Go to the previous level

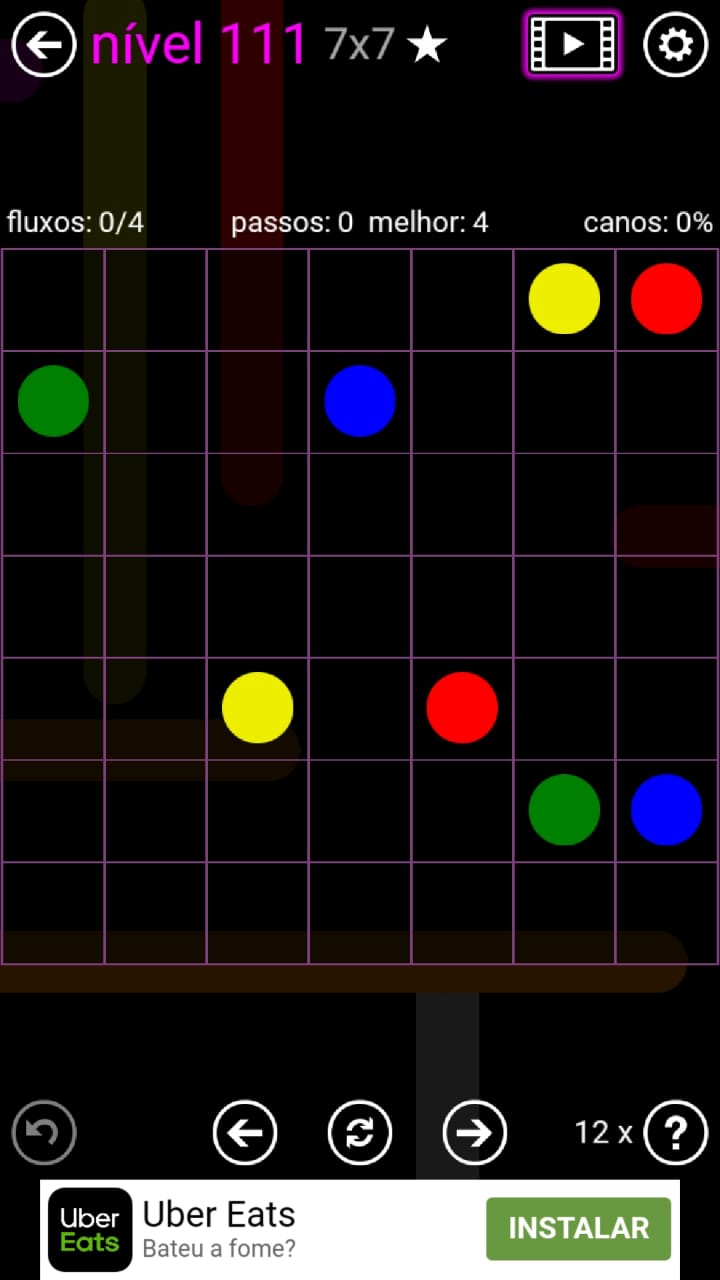[245, 1132]
